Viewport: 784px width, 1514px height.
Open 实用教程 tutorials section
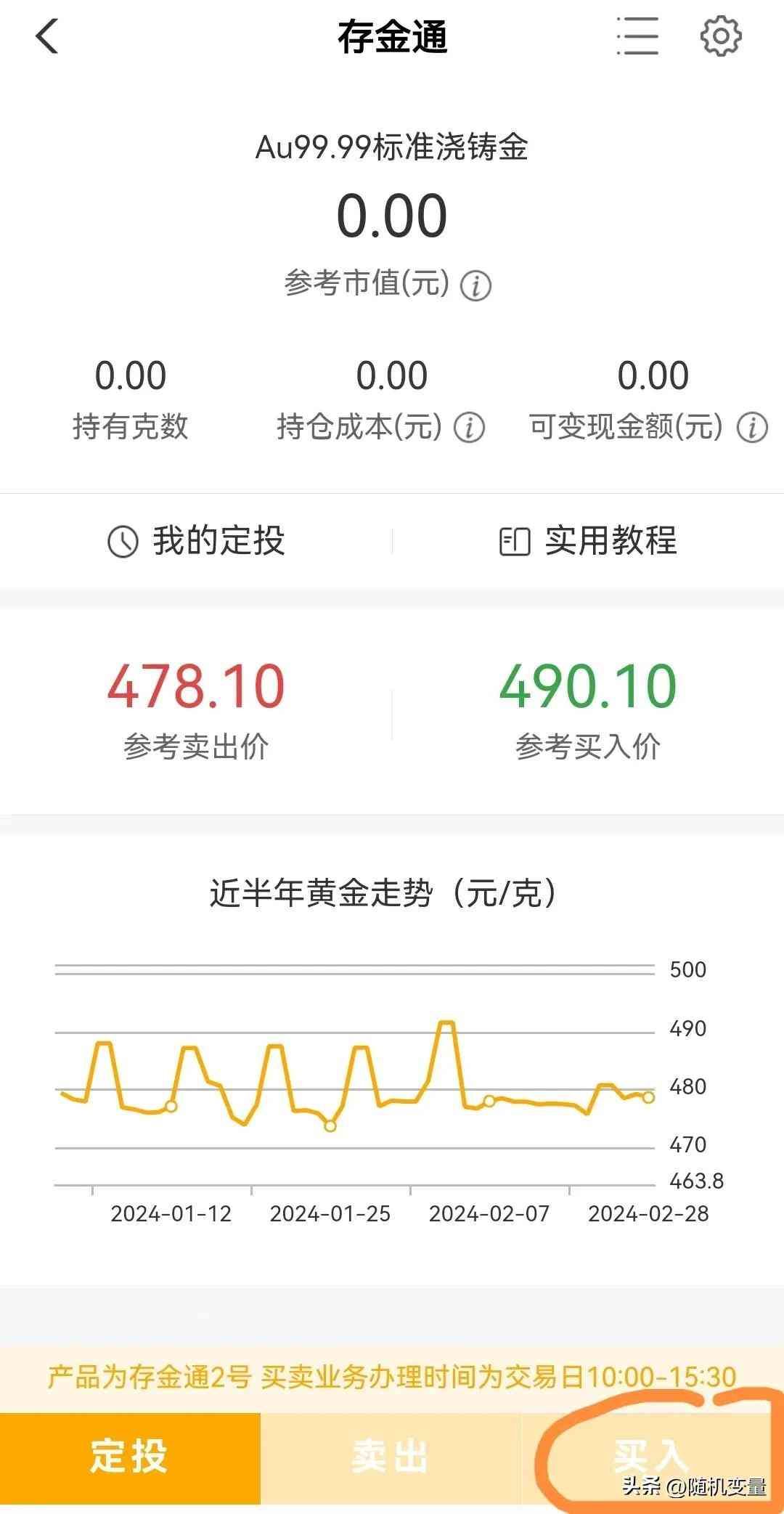(610, 541)
